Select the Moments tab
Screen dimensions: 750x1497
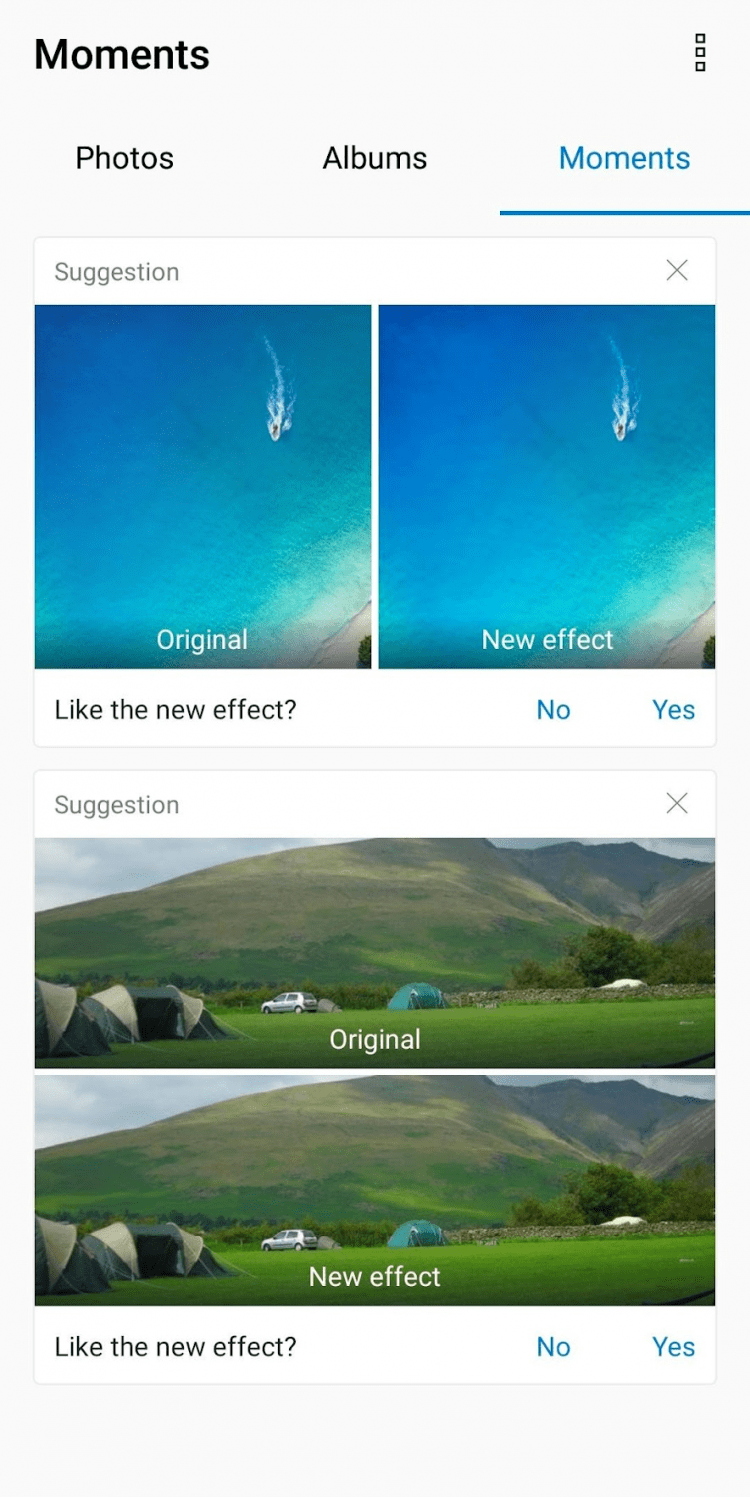[x=624, y=158]
